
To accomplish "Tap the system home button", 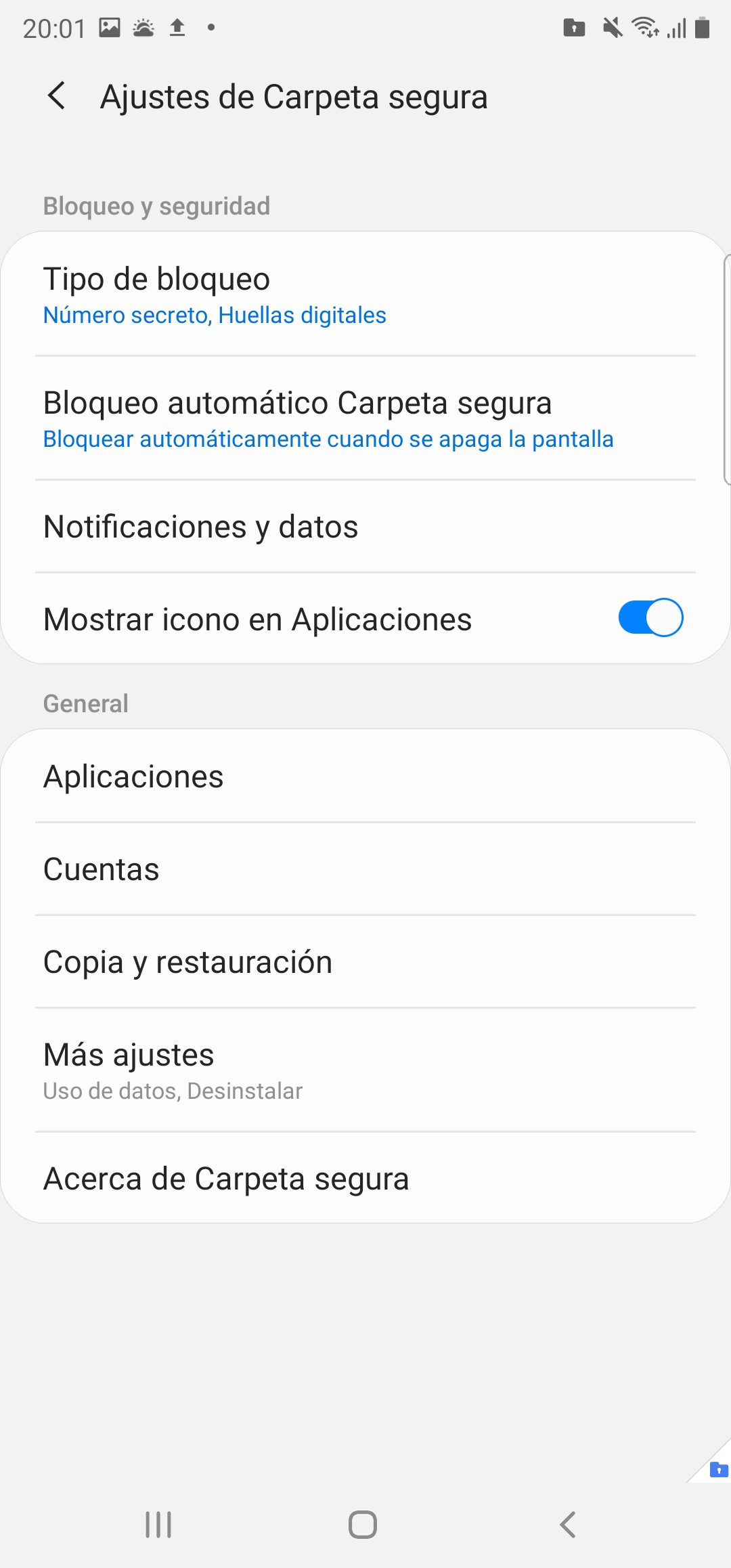I will tap(363, 1525).
